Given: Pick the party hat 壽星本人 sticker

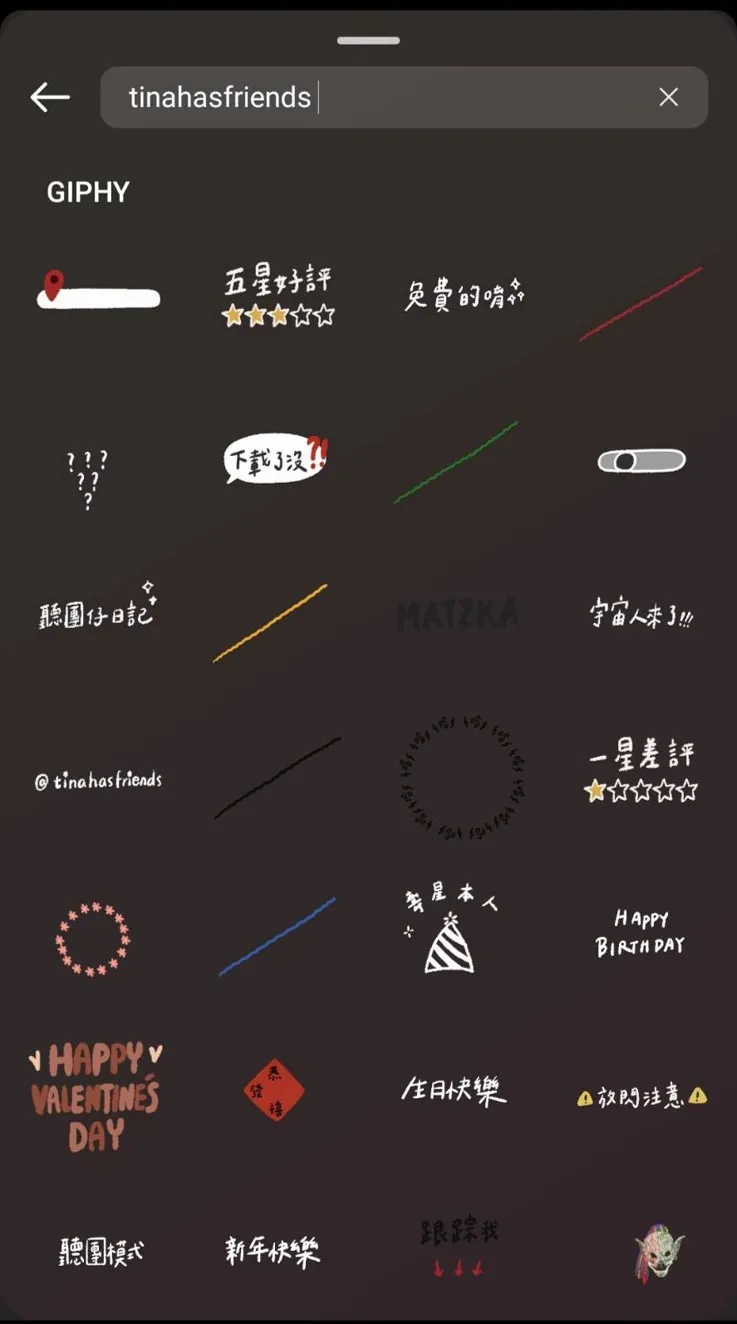Looking at the screenshot, I should (450, 931).
